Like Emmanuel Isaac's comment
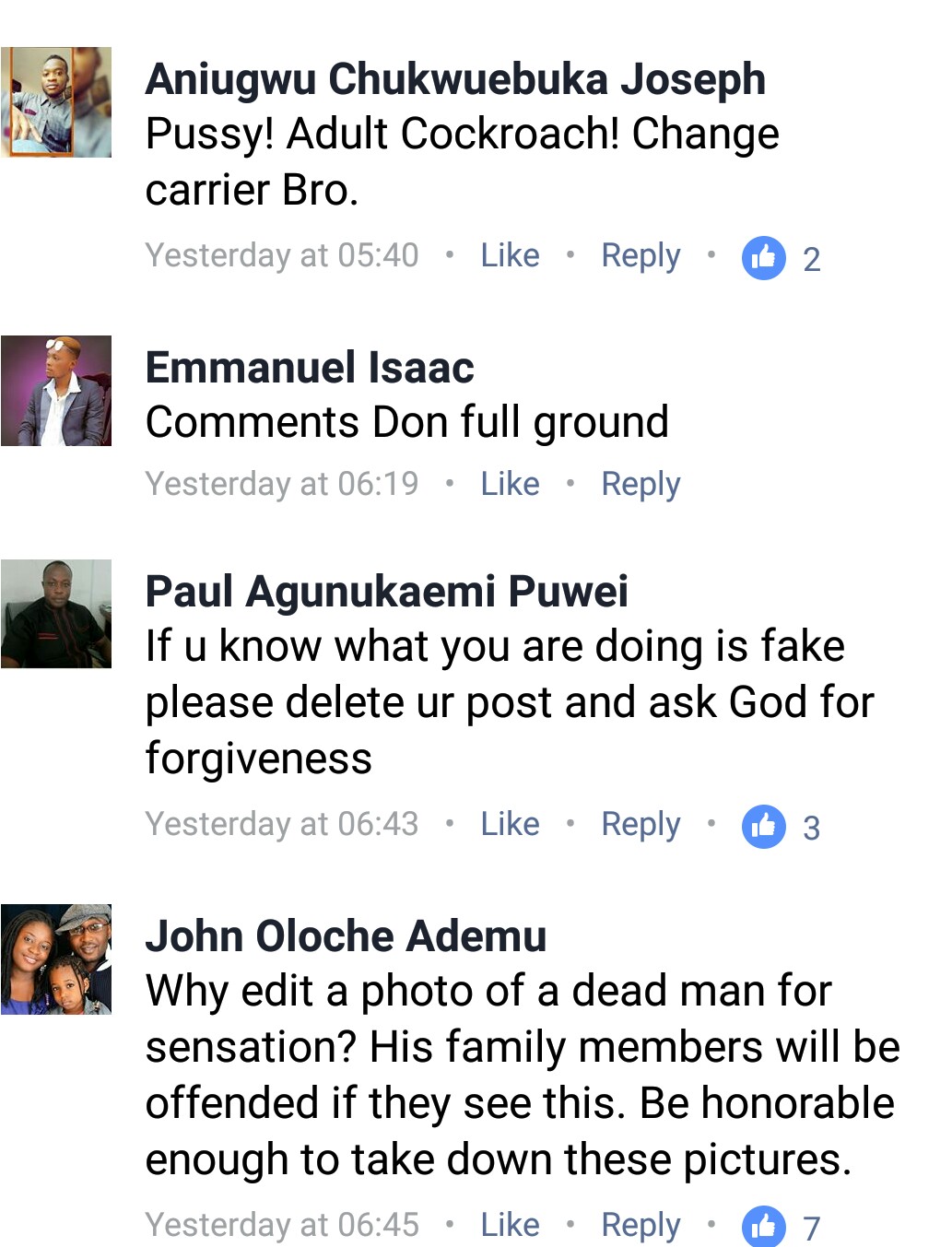Screen dimensions: 952x1247 (x=510, y=484)
